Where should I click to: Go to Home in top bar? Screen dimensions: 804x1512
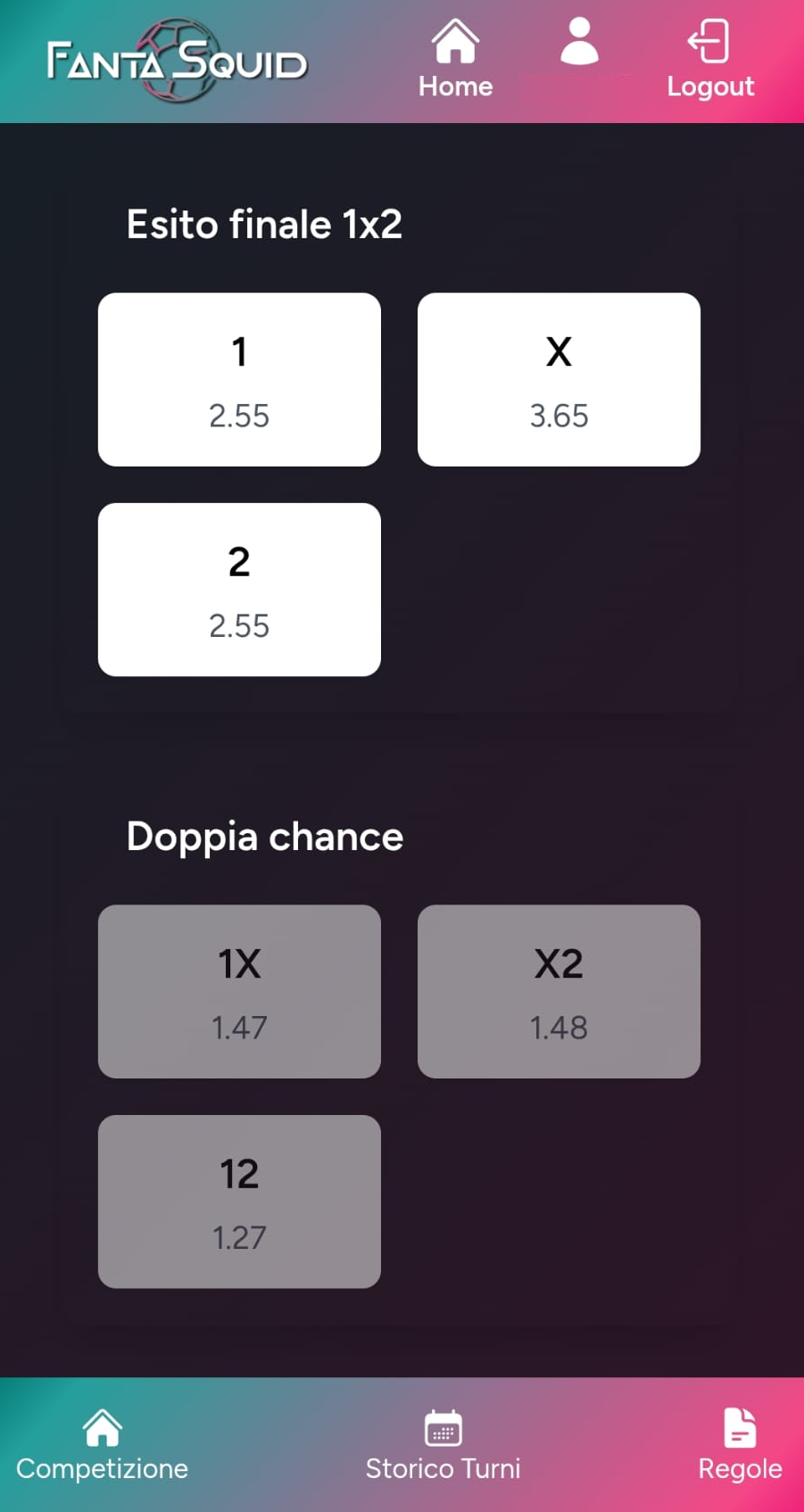coord(455,61)
